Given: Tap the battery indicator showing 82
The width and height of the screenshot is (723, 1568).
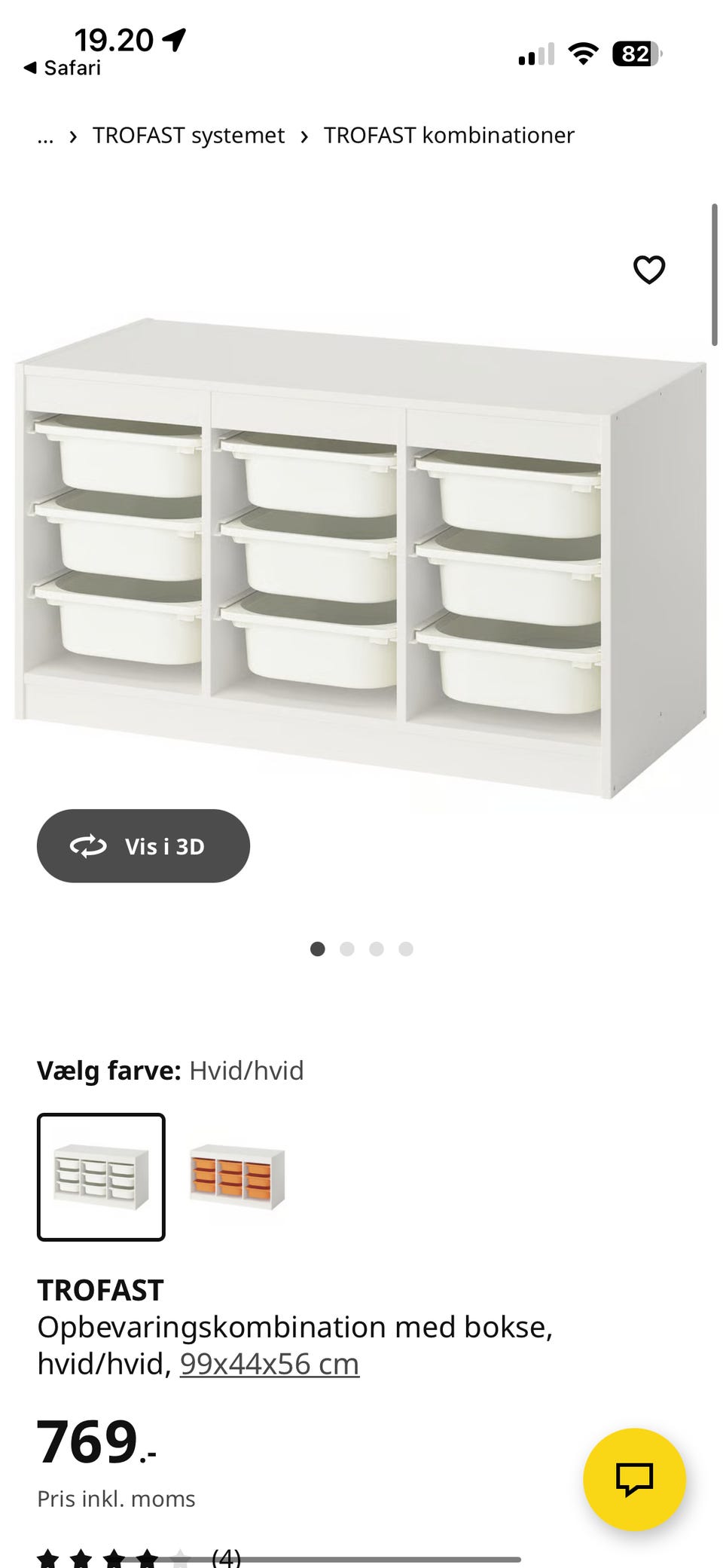Looking at the screenshot, I should pos(635,53).
